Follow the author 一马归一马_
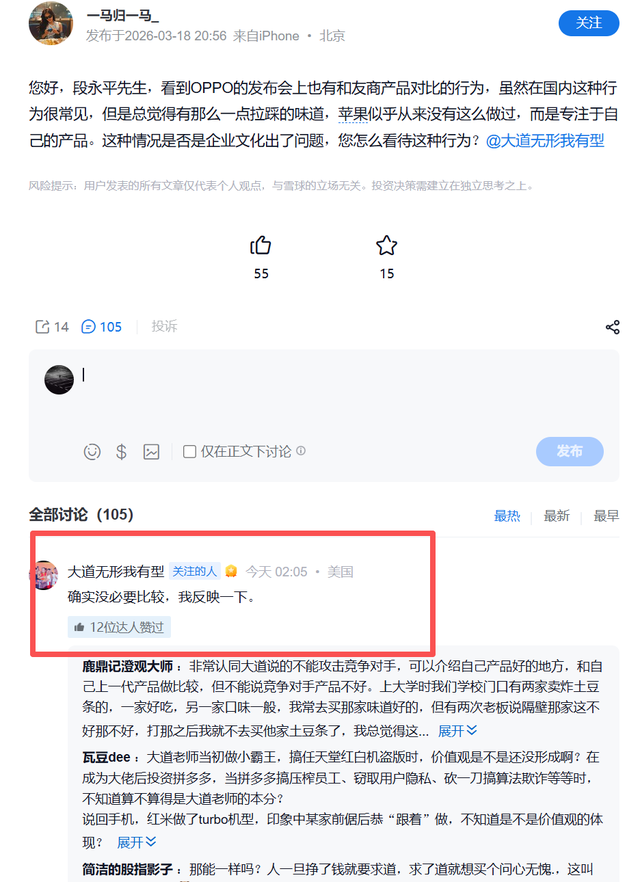The width and height of the screenshot is (640, 882). click(588, 22)
